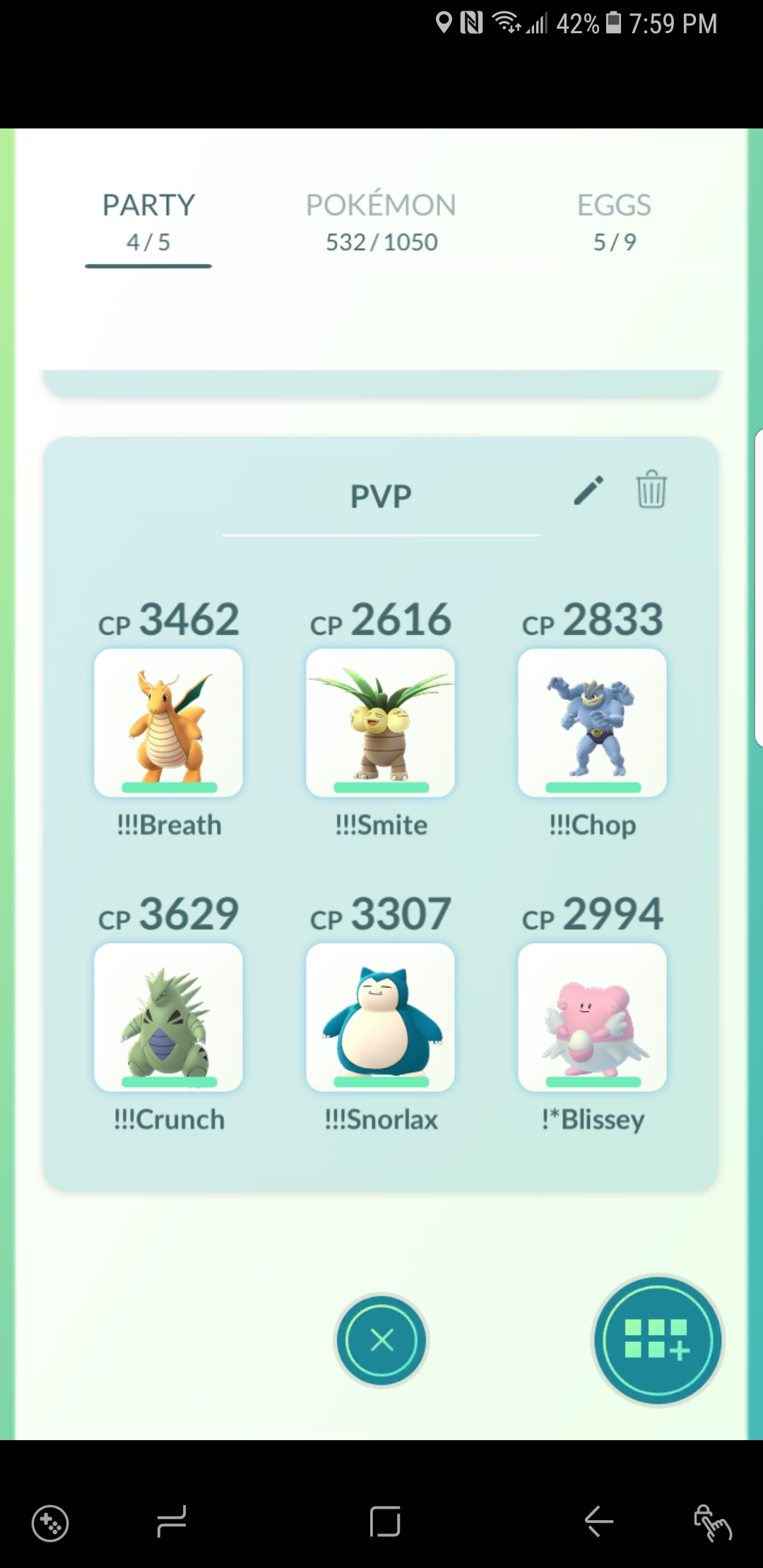Delete the PVP party with trash icon
This screenshot has height=1568, width=763.
[651, 489]
